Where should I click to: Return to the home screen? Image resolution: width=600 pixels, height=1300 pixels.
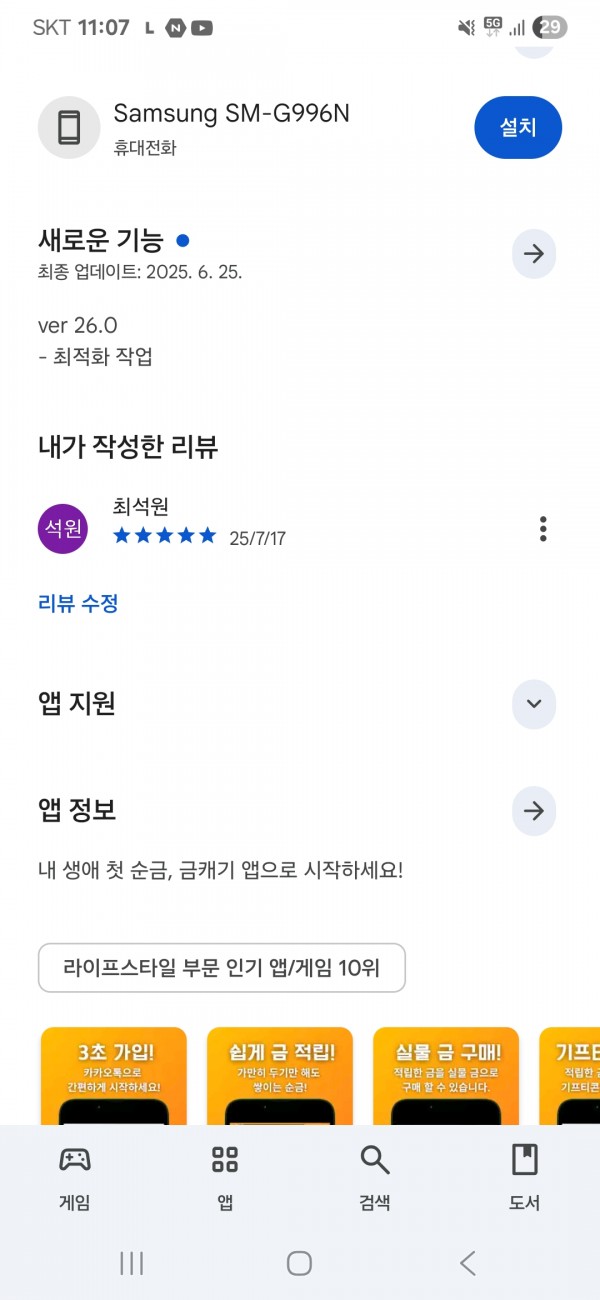pos(299,1263)
